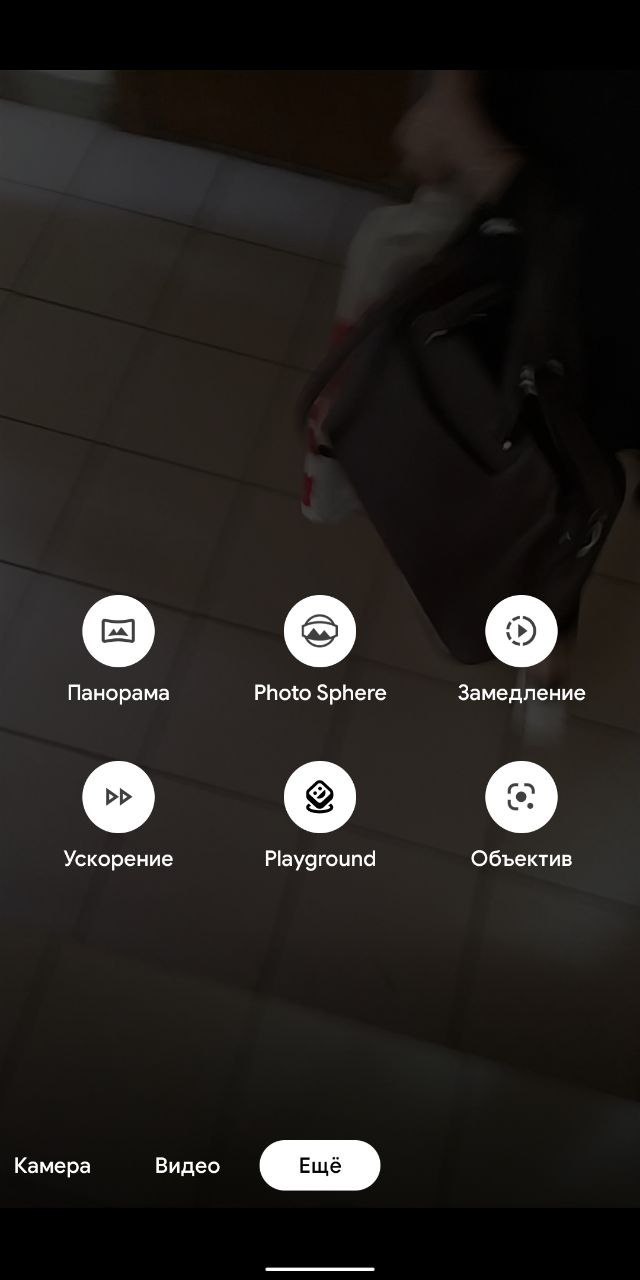
Task: Choose the Ускорение time lapse mode
Action: [x=118, y=797]
